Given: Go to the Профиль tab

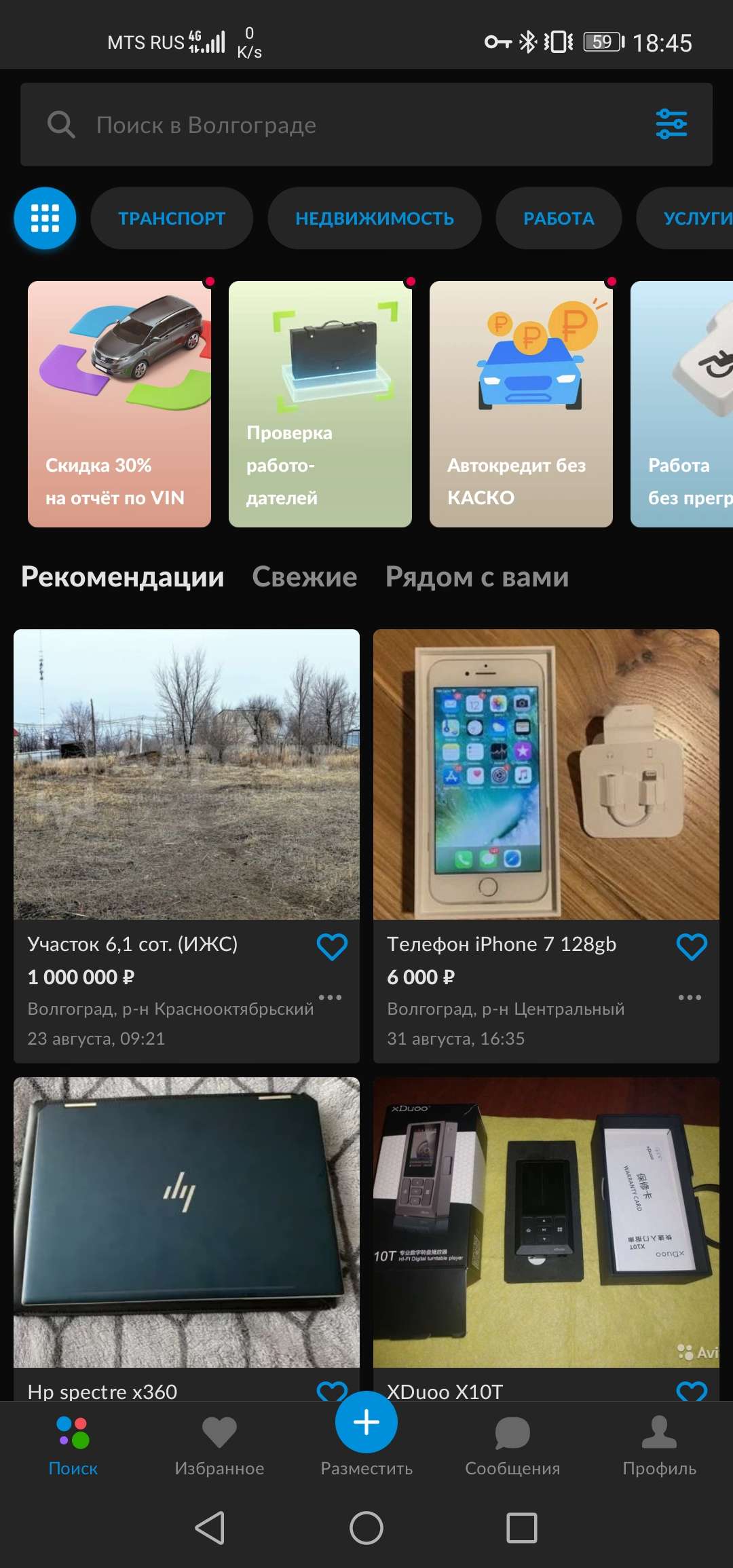Looking at the screenshot, I should [x=659, y=1446].
